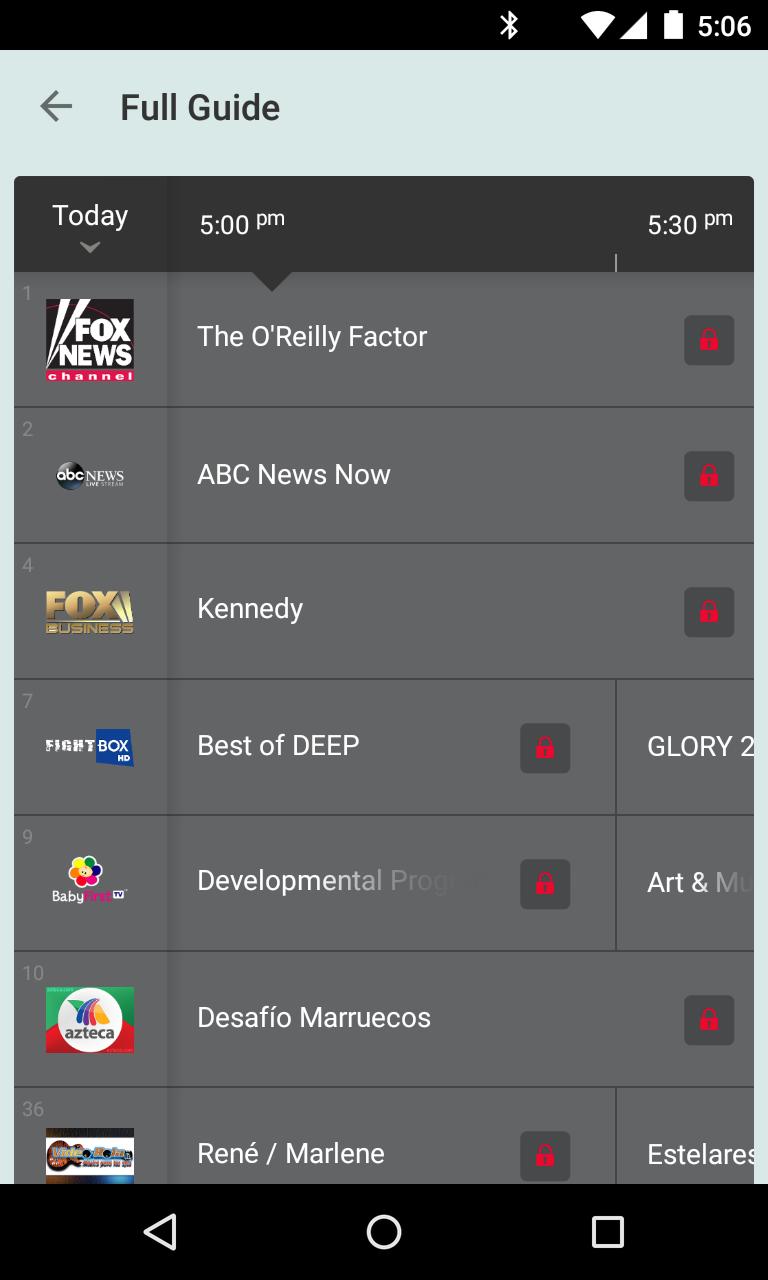This screenshot has width=768, height=1280.
Task: Tap the Fox News channel logo
Action: (90, 340)
